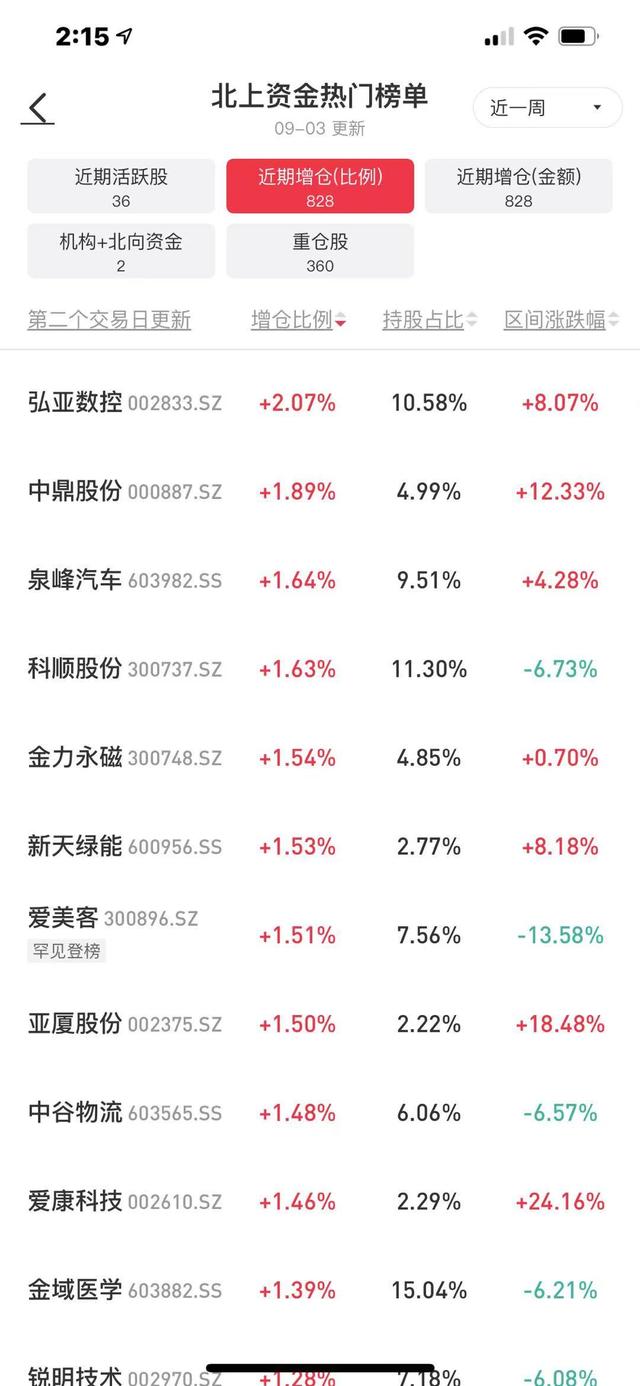Screen dimensions: 640x1386
Task: Open the 机构+北向资金 tab
Action: click(121, 251)
